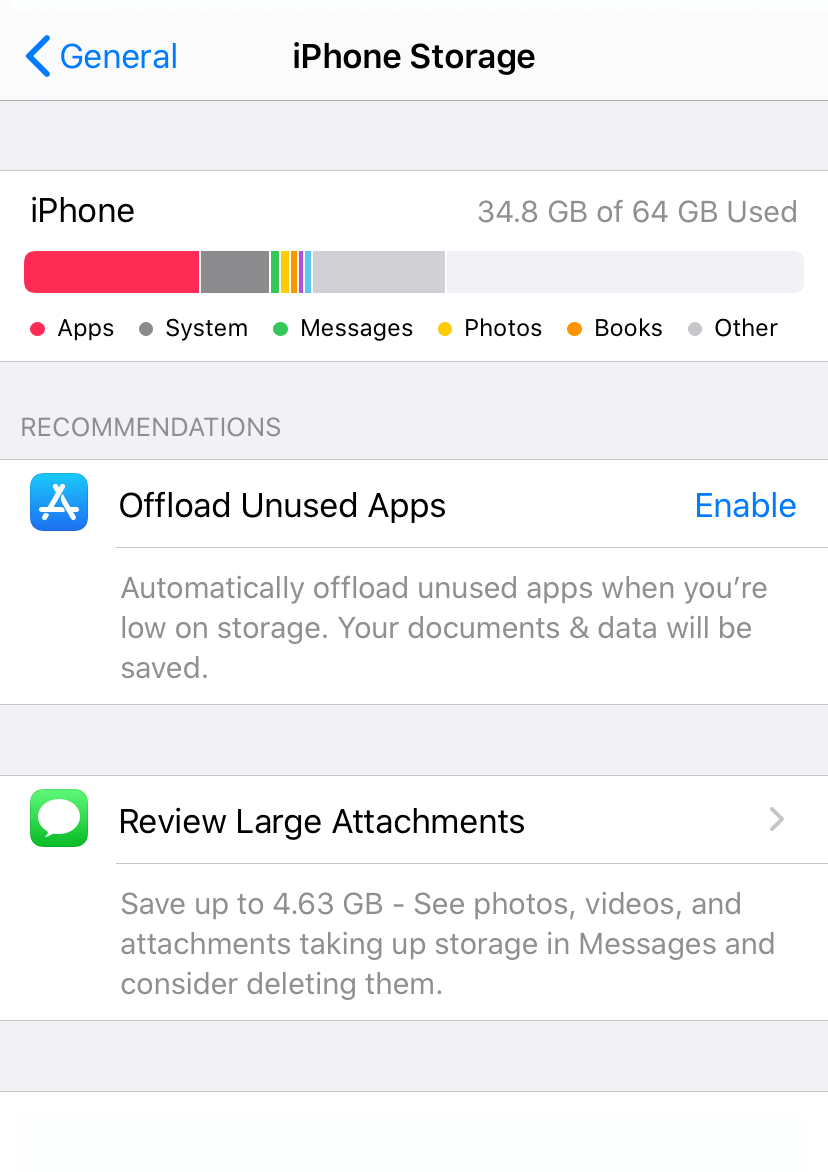Toggle the Offload Unused Apps feature on
Image resolution: width=828 pixels, height=1172 pixels.
[x=745, y=505]
